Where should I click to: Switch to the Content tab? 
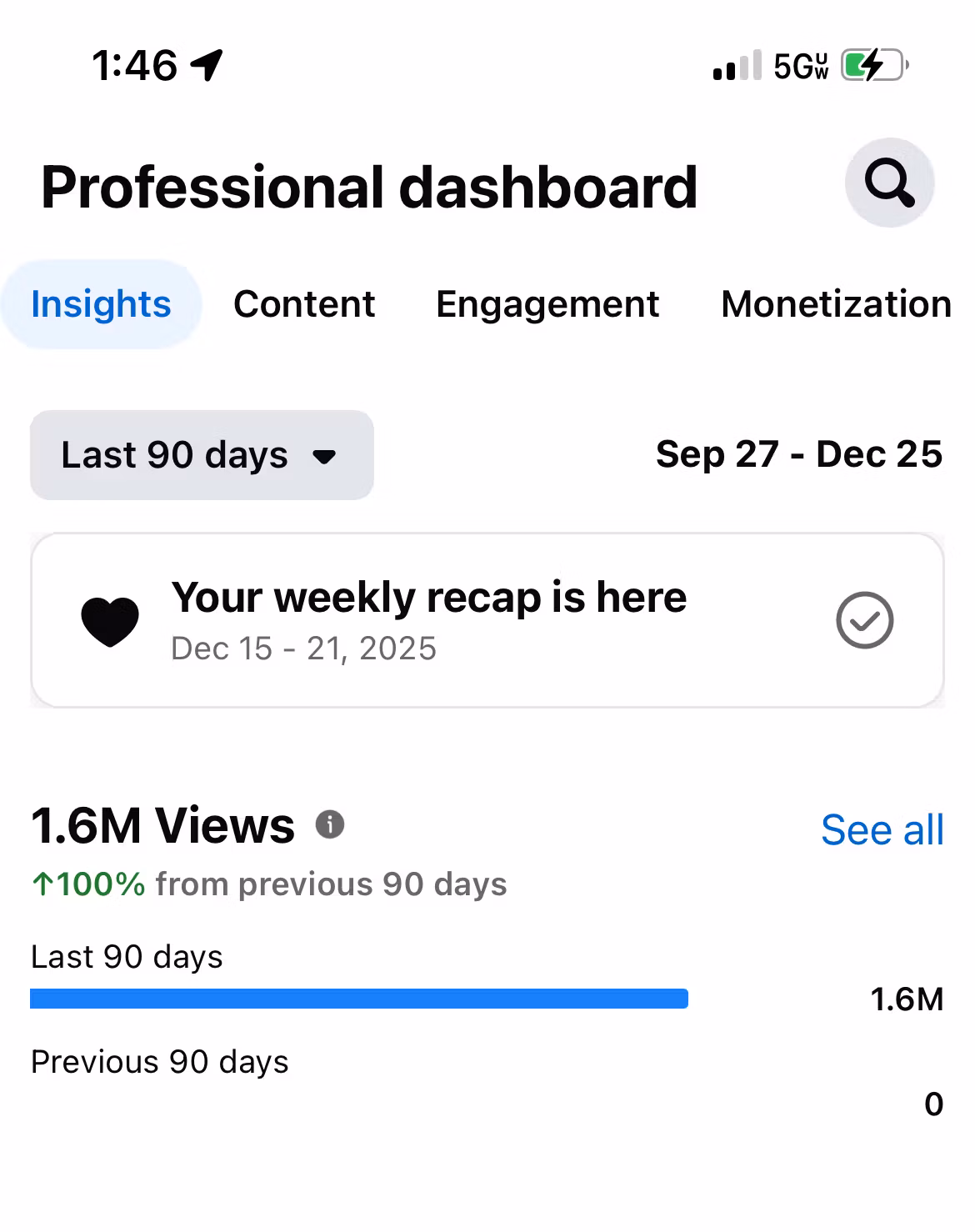(304, 304)
